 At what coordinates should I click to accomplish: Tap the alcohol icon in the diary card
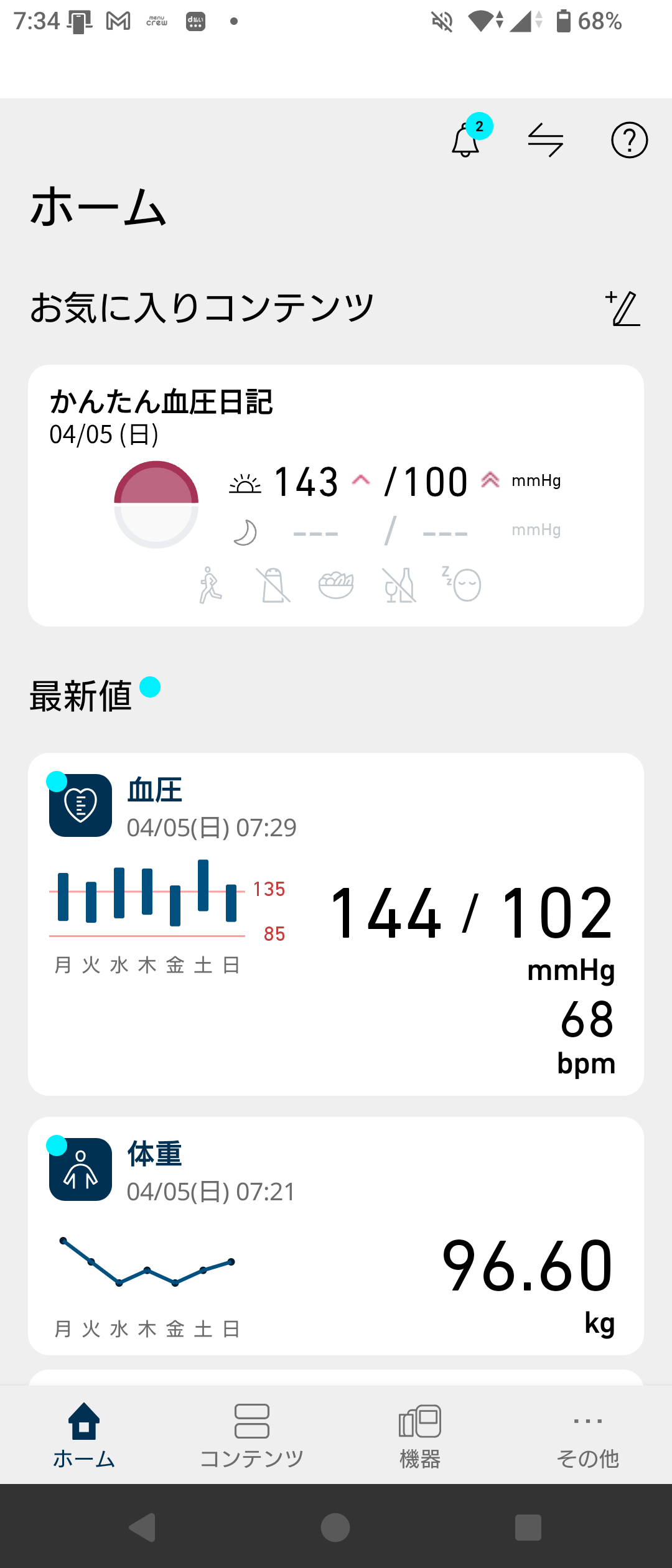399,585
